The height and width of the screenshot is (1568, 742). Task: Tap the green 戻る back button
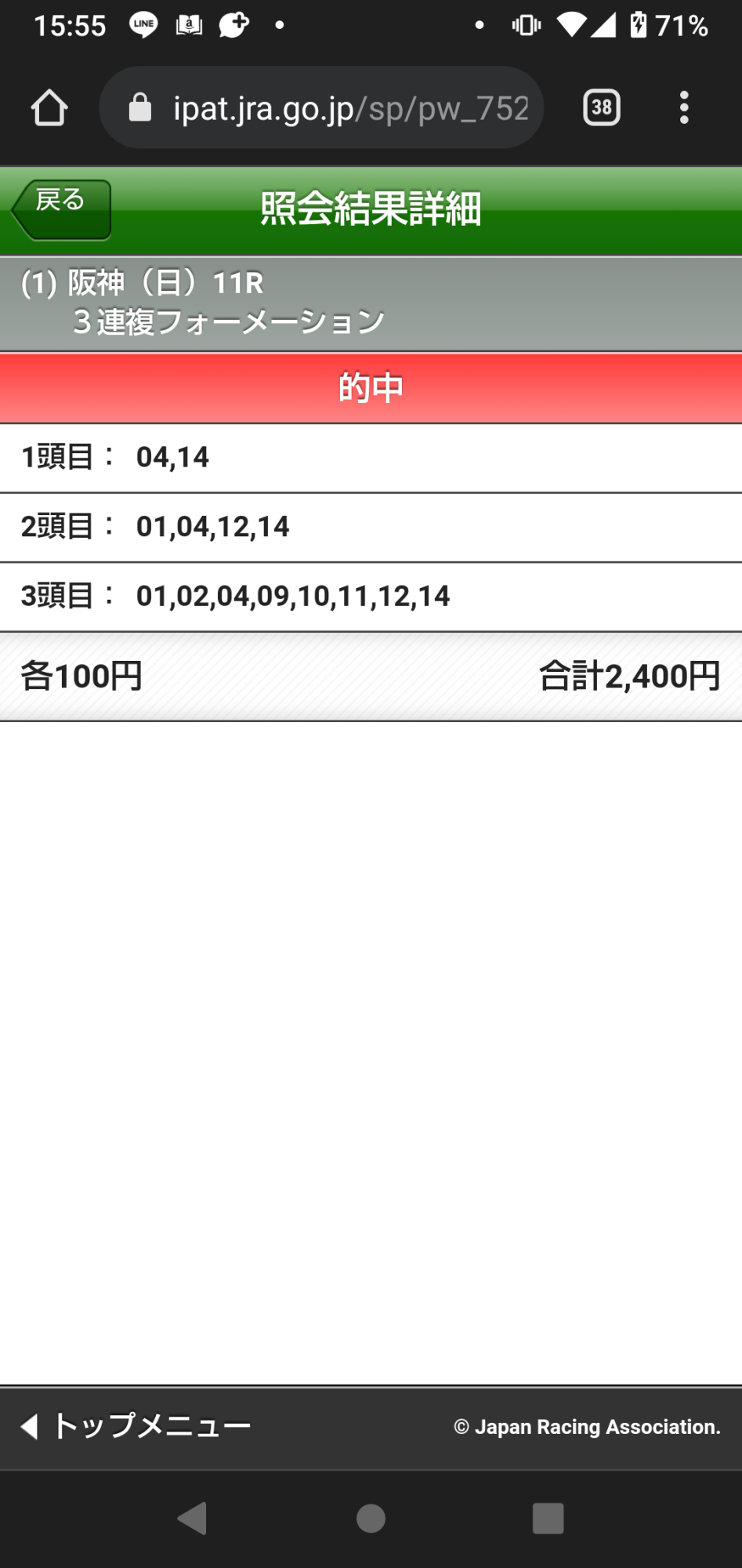(61, 209)
